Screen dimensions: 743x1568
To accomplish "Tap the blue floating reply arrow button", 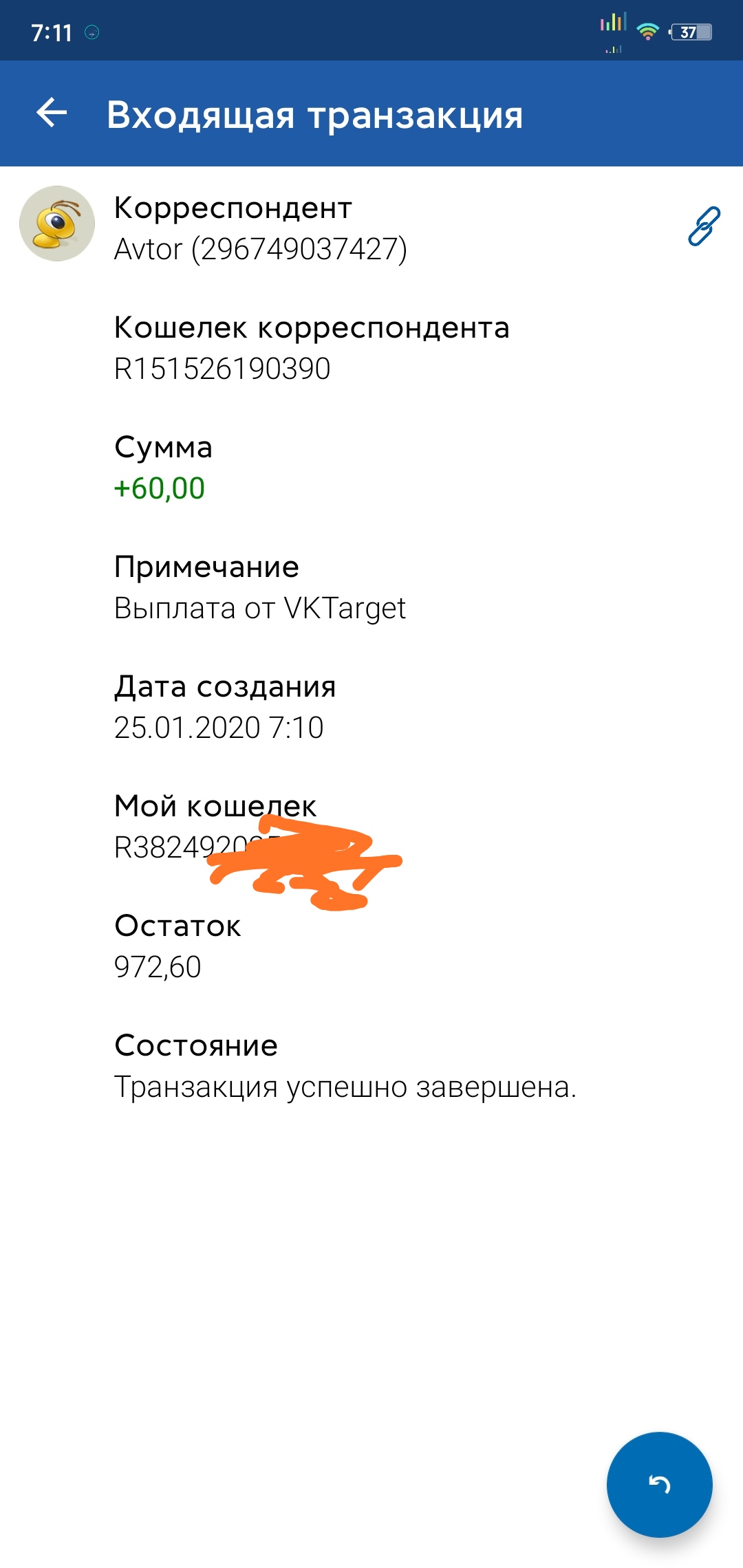I will (x=659, y=1484).
